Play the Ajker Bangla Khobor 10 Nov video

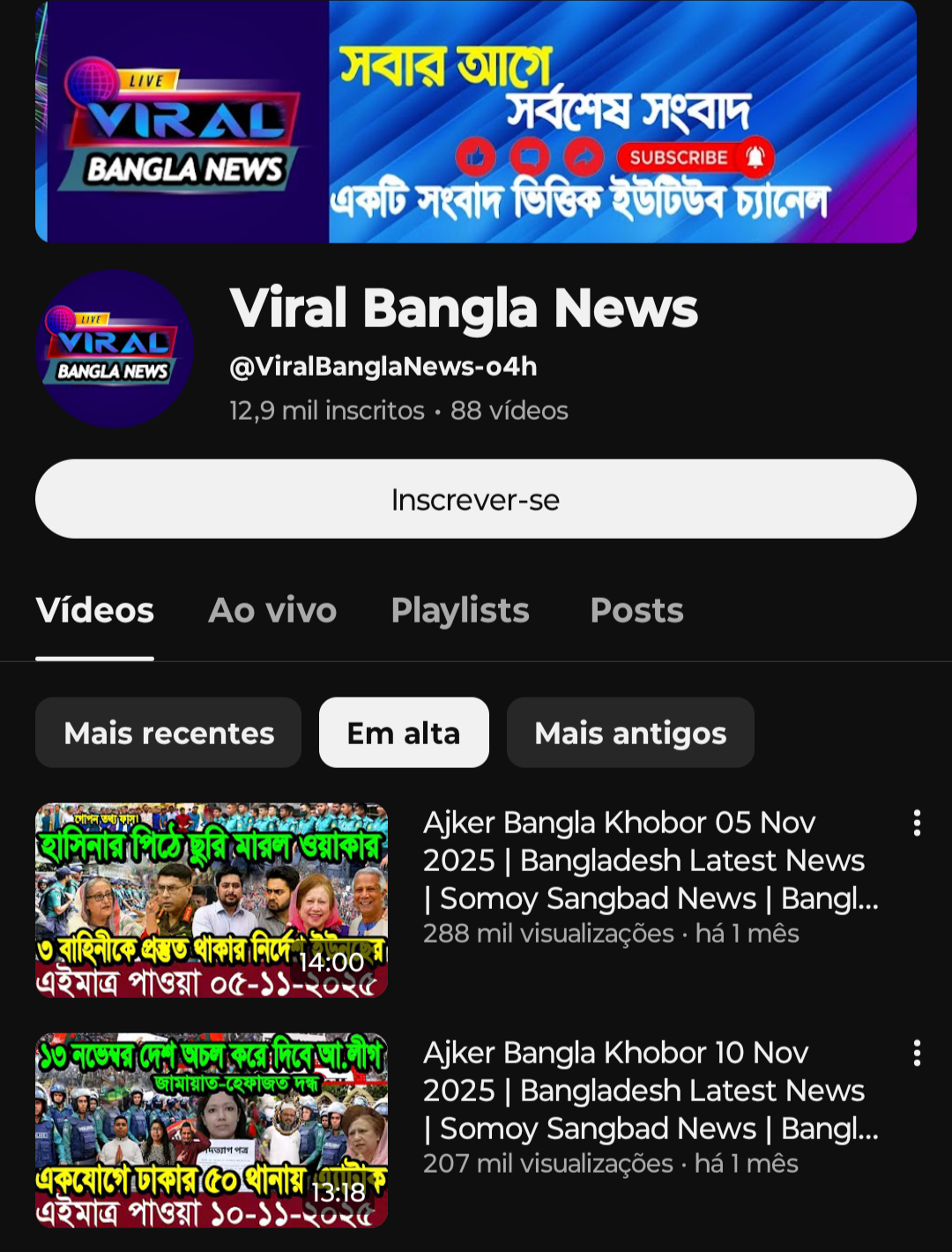[x=212, y=1130]
